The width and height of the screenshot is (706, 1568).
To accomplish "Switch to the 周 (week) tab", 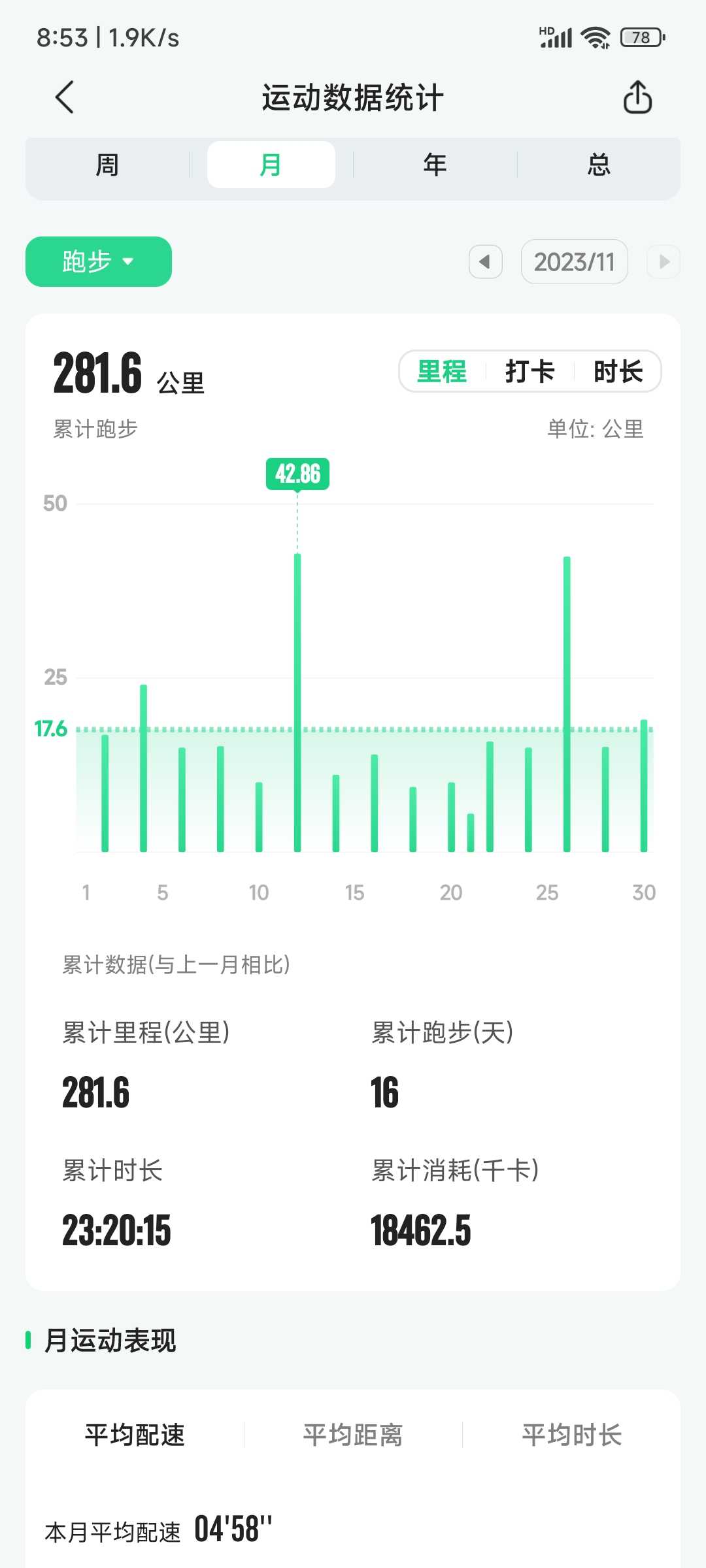I will (x=107, y=165).
